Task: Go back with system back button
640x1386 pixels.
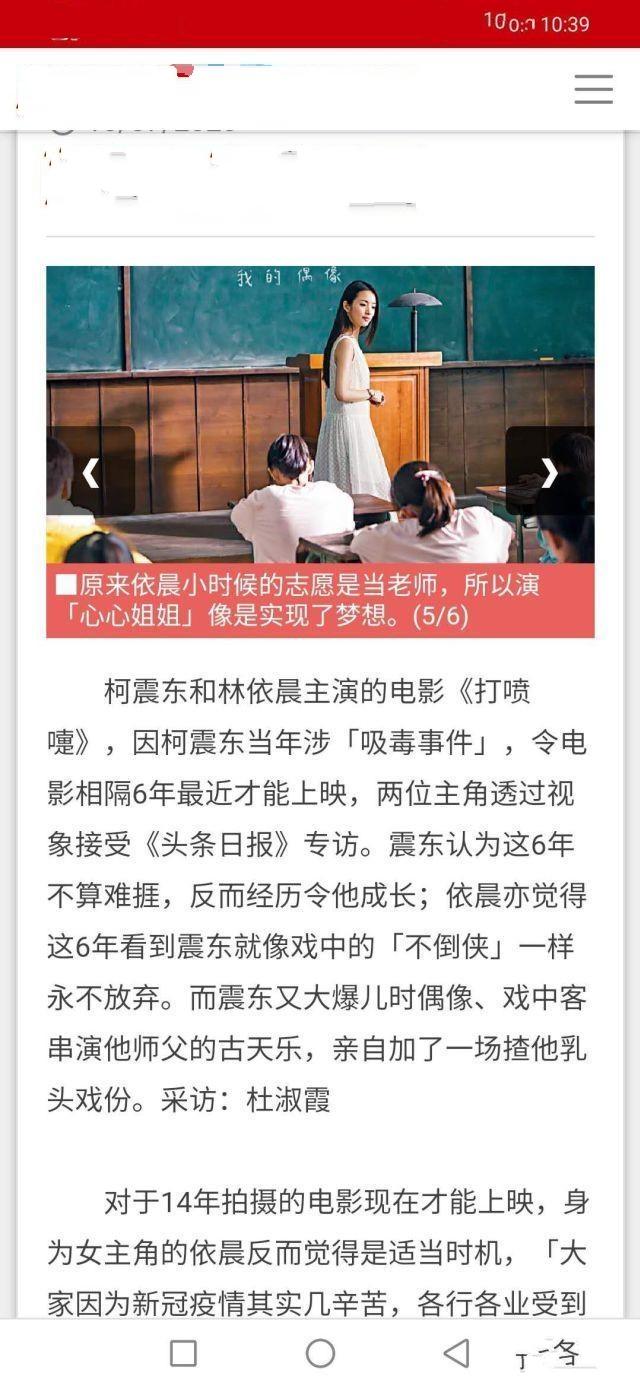Action: click(456, 1353)
